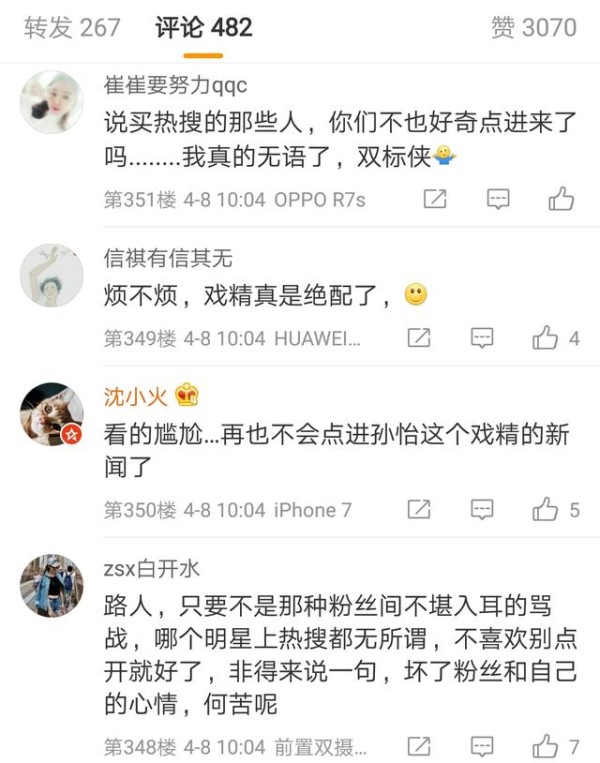The height and width of the screenshot is (763, 600).
Task: Switch to the 赞 3070 tab
Action: point(533,27)
